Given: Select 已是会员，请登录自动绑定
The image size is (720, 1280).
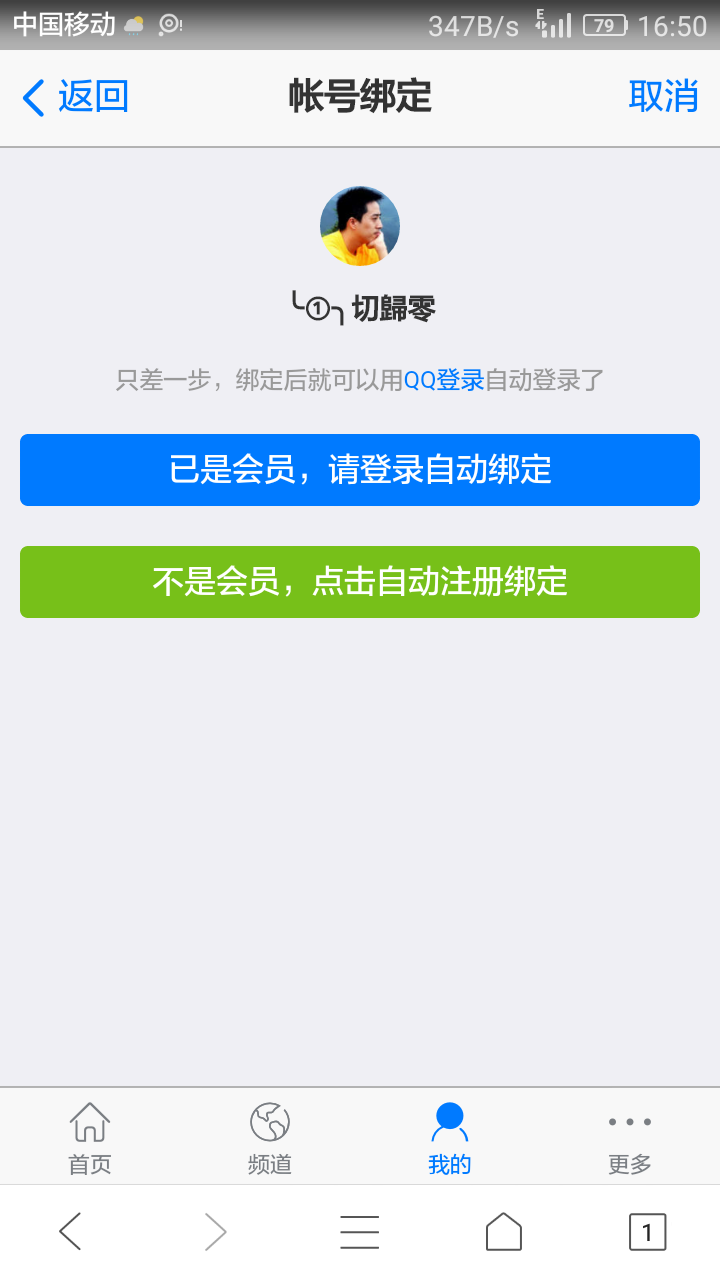Looking at the screenshot, I should pyautogui.click(x=360, y=470).
